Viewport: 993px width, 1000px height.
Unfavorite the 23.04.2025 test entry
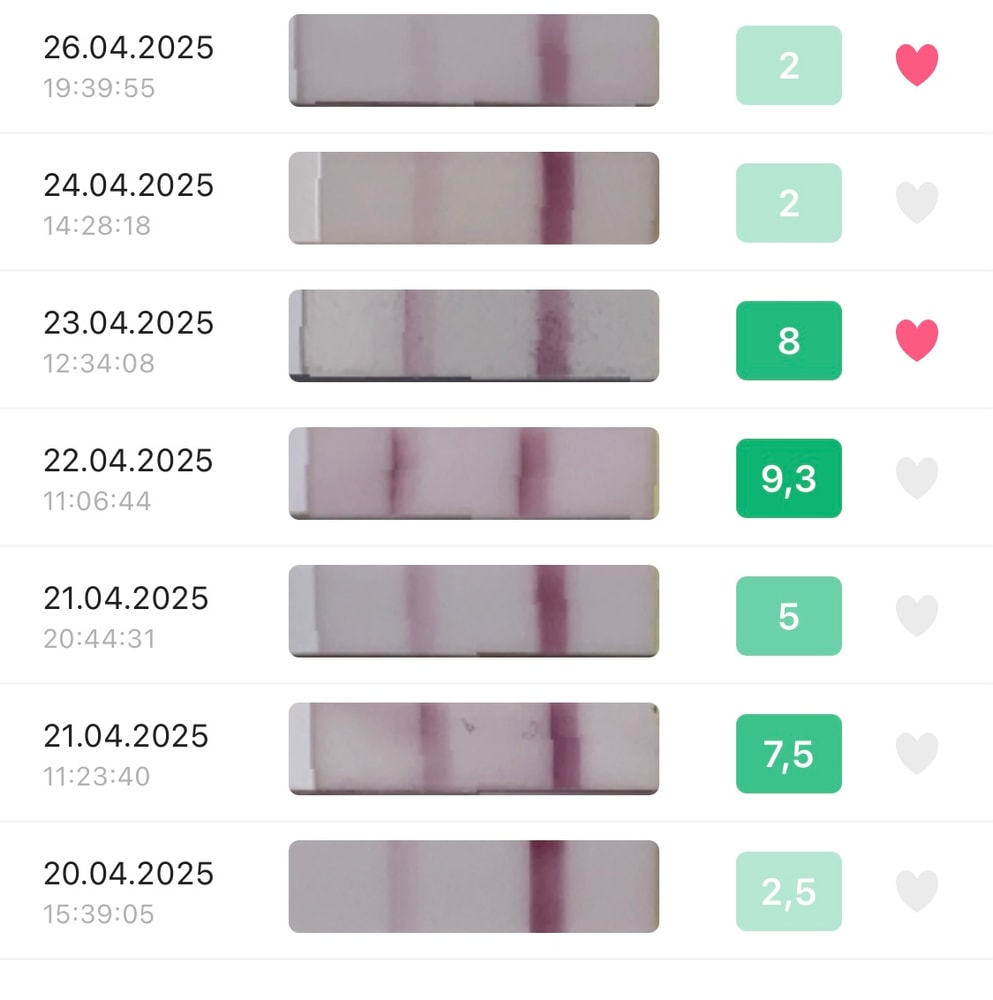pyautogui.click(x=916, y=340)
